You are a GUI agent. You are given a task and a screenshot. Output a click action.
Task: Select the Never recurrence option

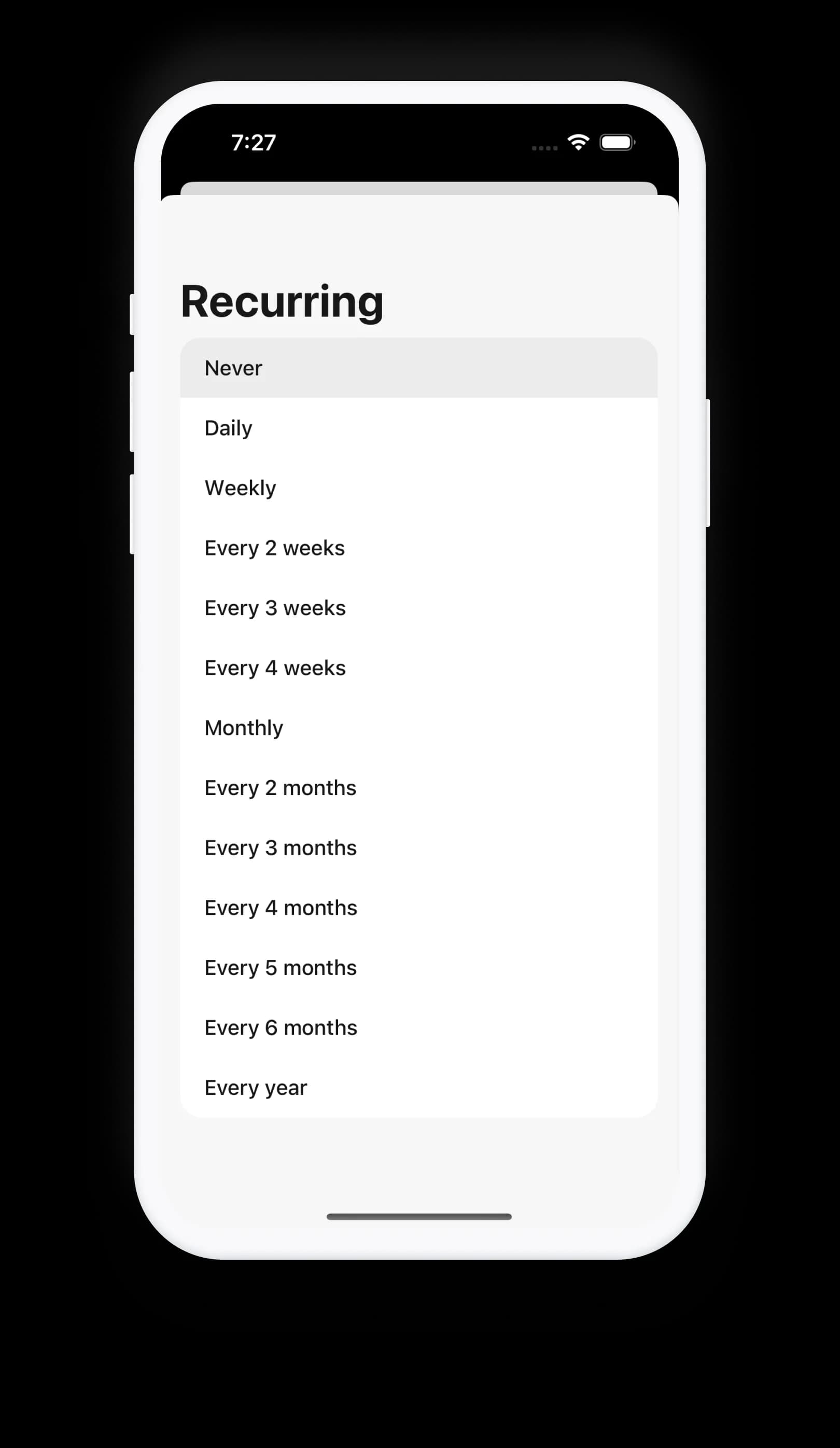pyautogui.click(x=233, y=368)
